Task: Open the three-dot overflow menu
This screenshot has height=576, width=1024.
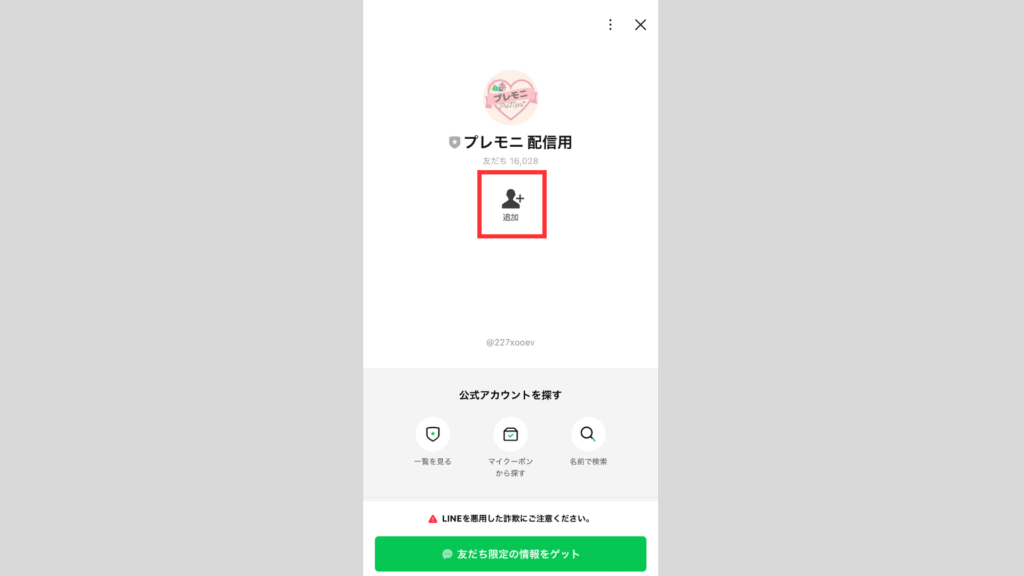Action: pyautogui.click(x=610, y=25)
